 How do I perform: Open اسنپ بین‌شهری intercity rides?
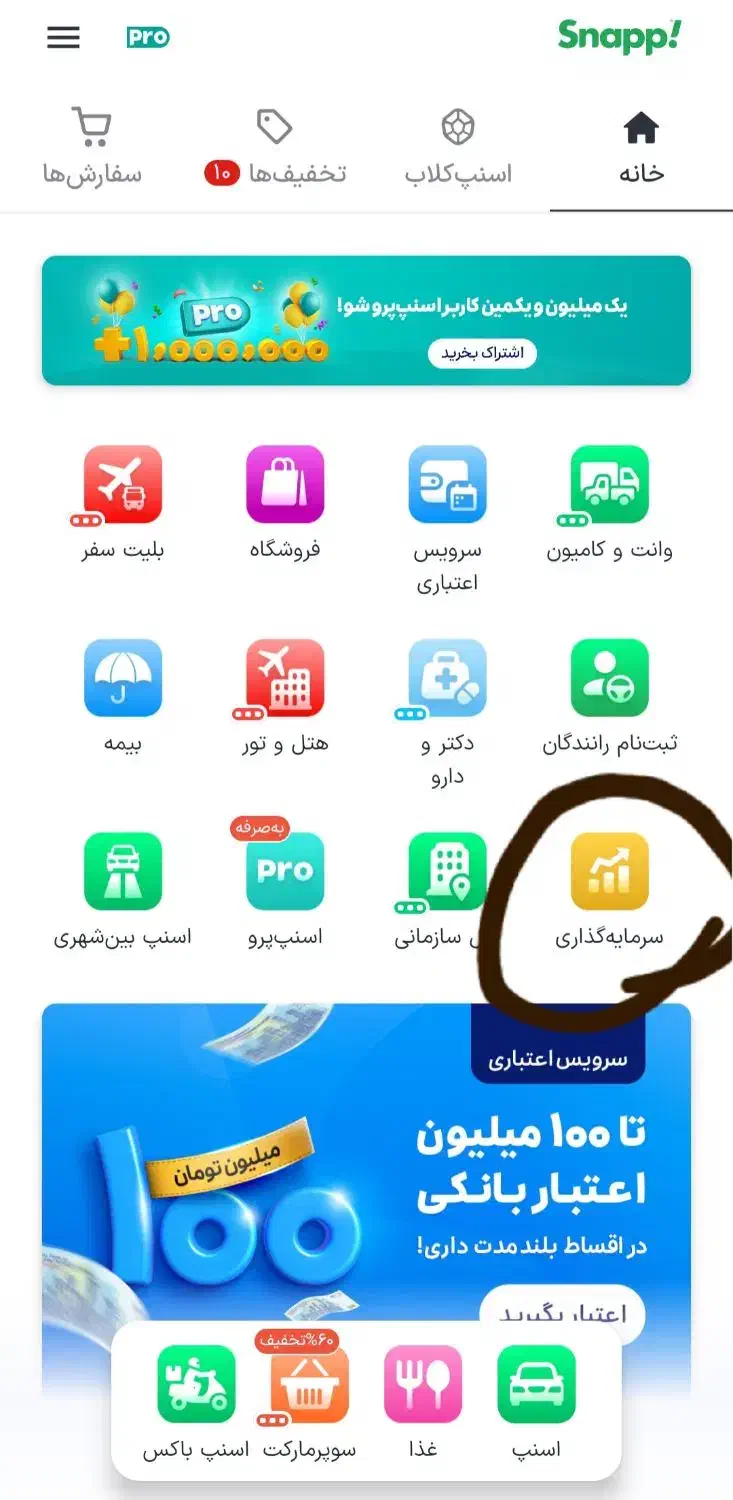click(x=123, y=873)
